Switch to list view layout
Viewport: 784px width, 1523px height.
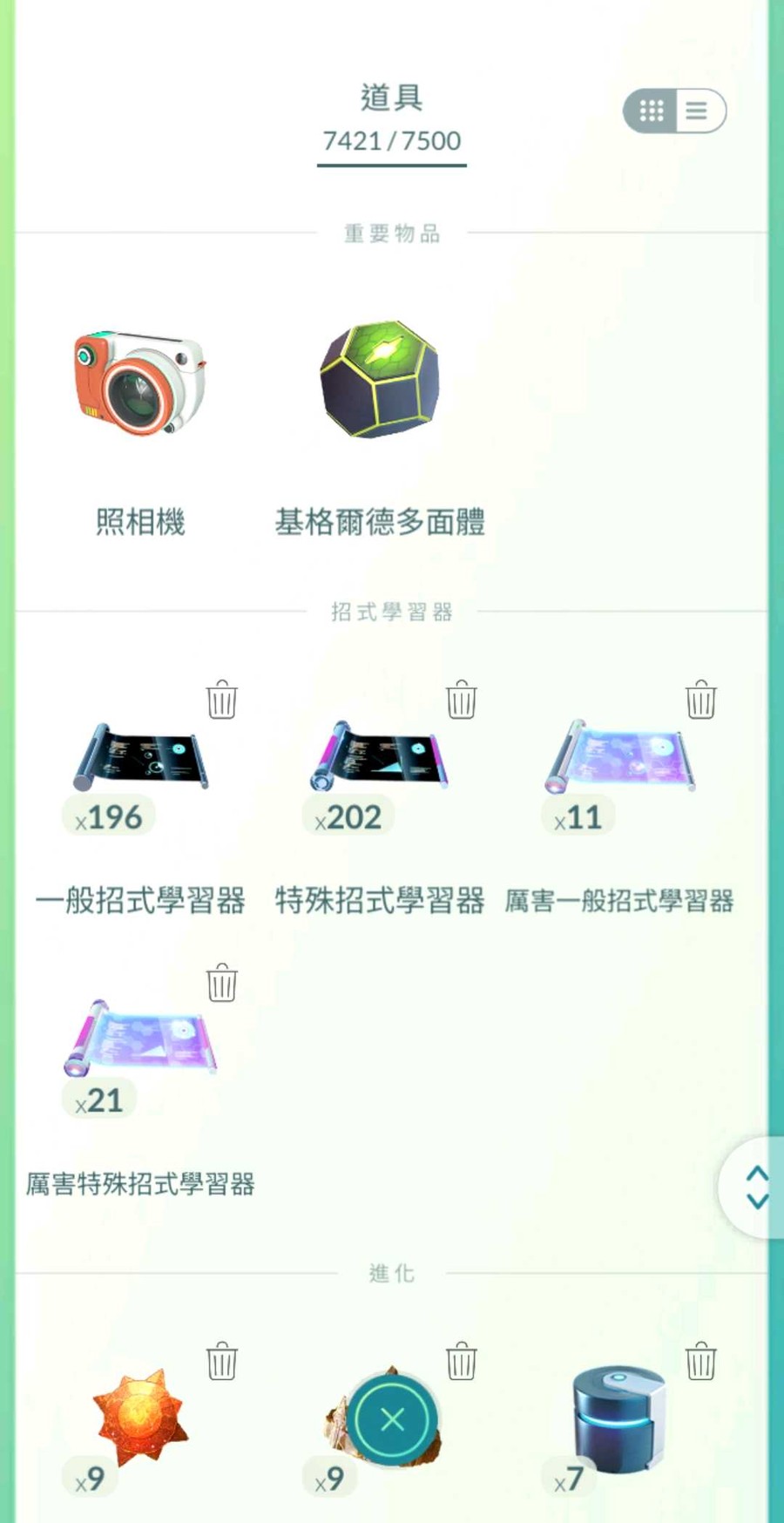click(698, 111)
